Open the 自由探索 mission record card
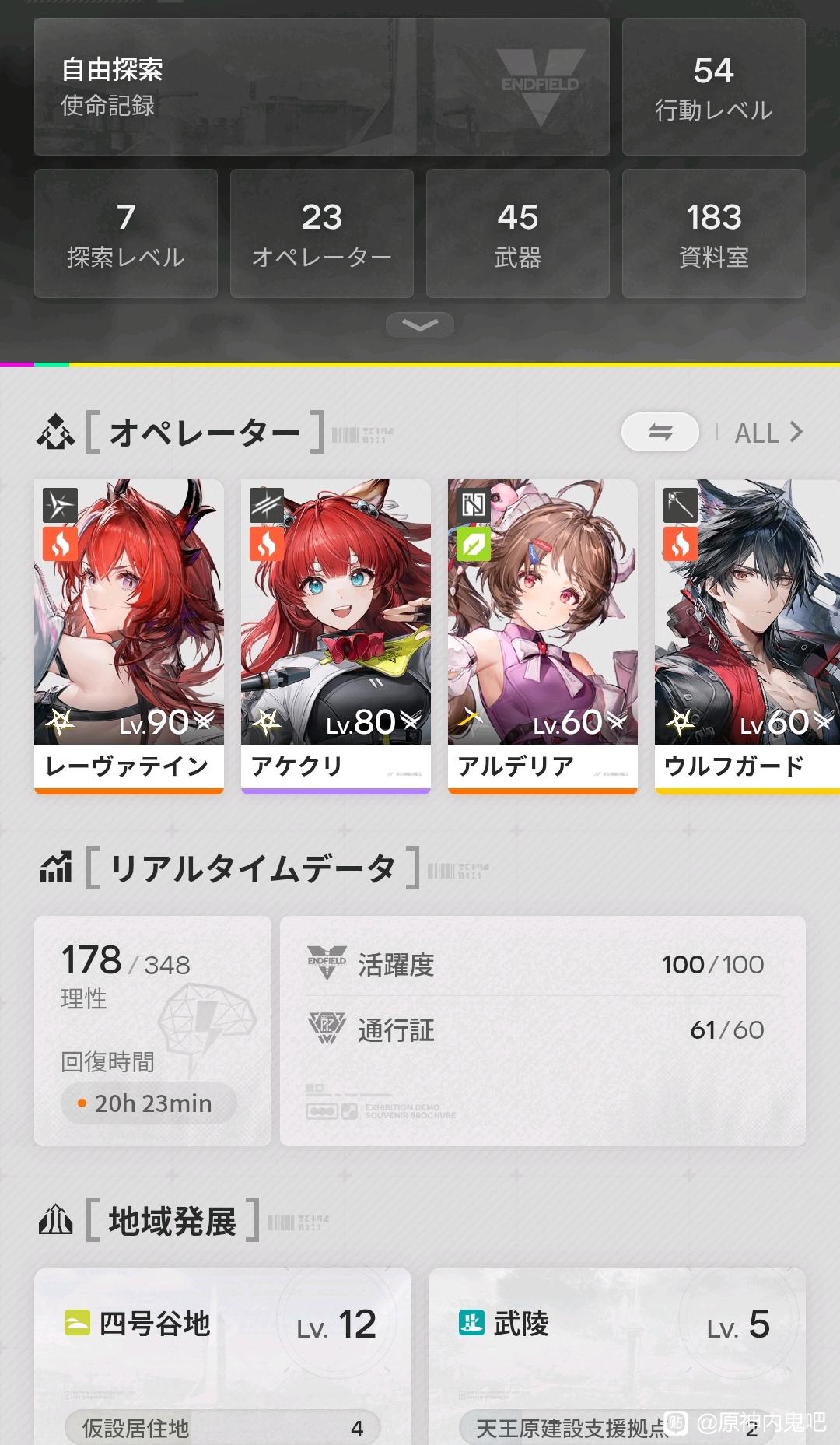Screen dimensions: 840x1445 pyautogui.click(x=322, y=86)
